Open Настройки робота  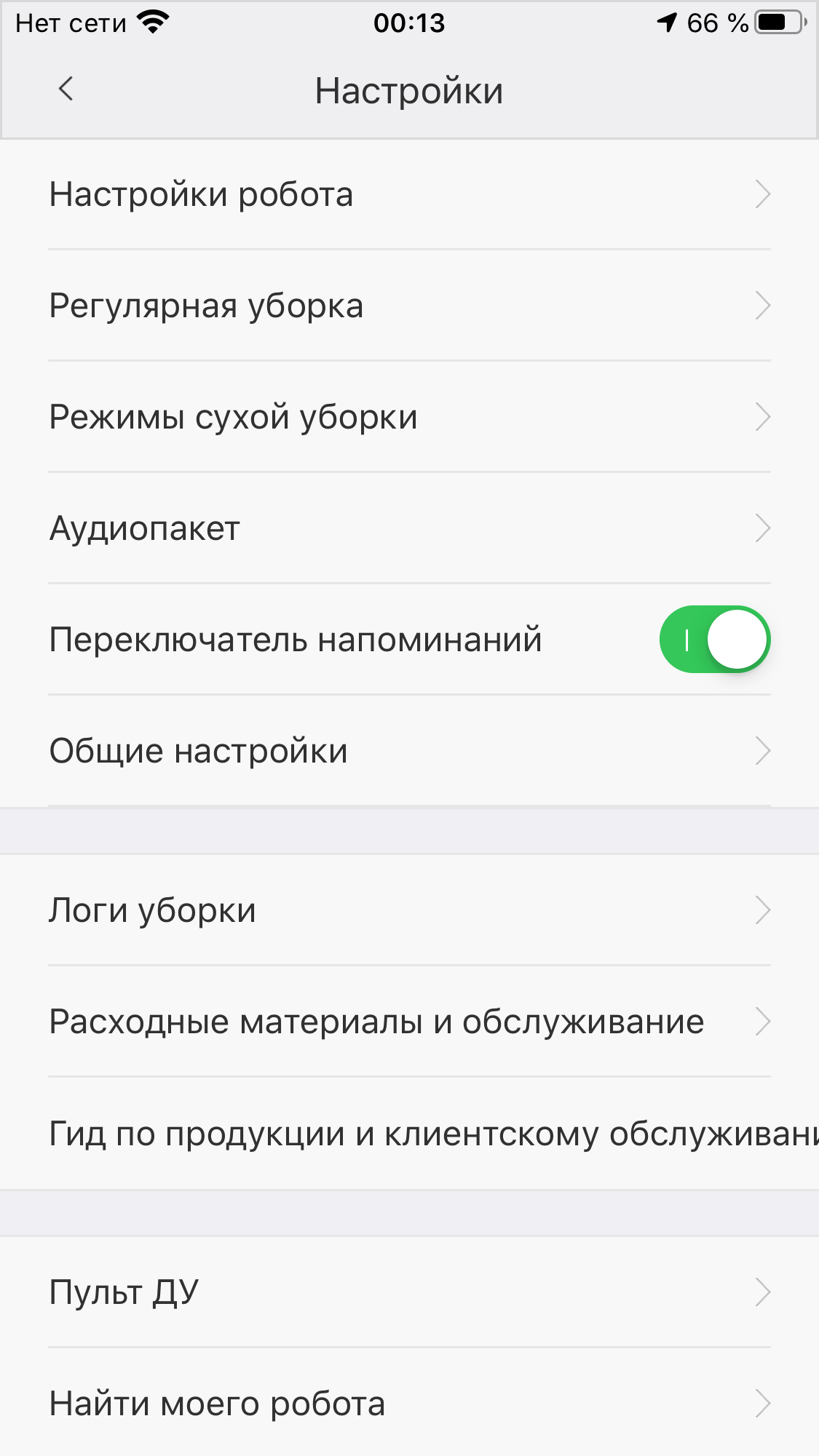pos(409,194)
